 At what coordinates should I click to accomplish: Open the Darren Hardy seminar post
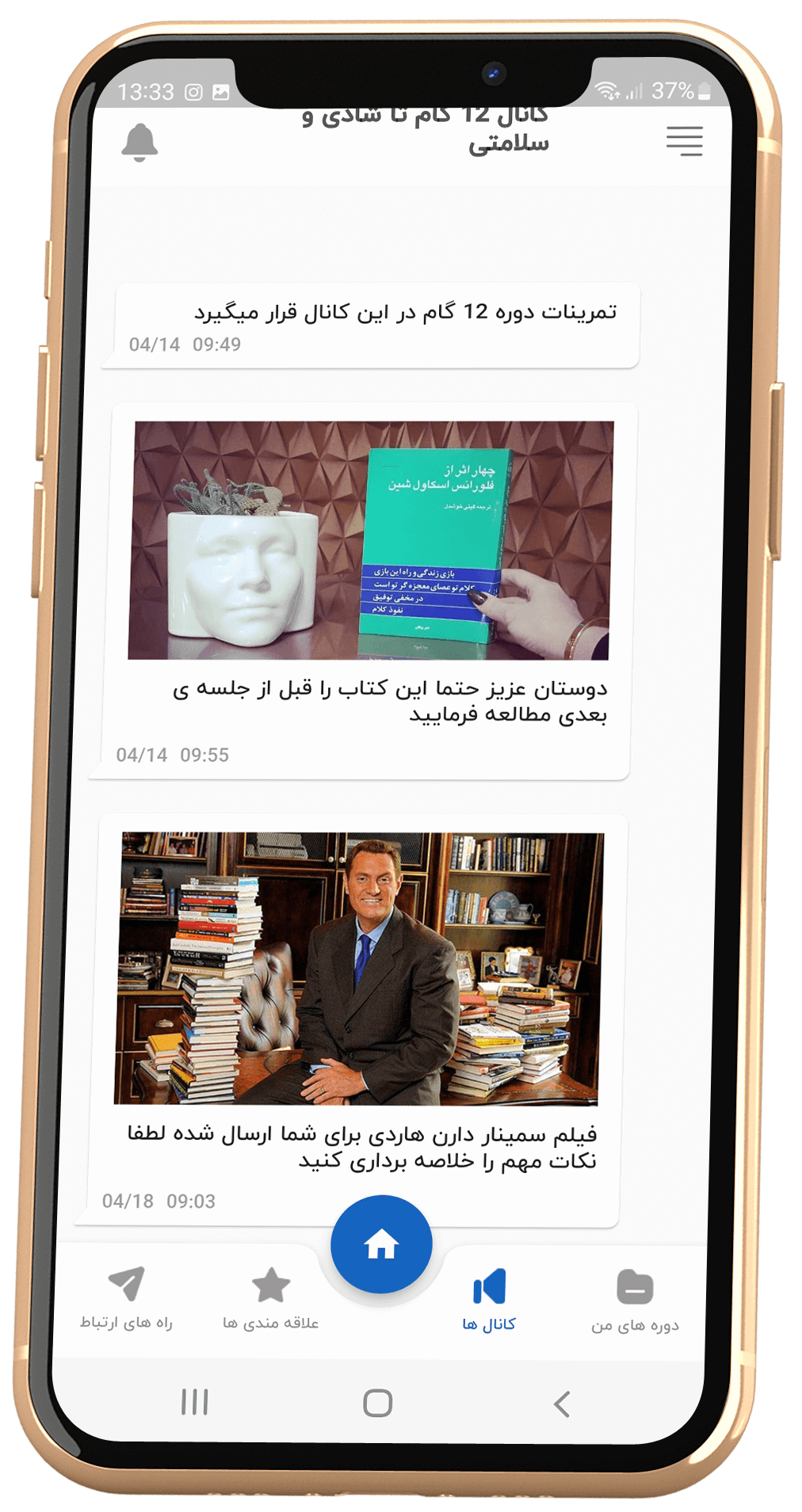point(358,968)
